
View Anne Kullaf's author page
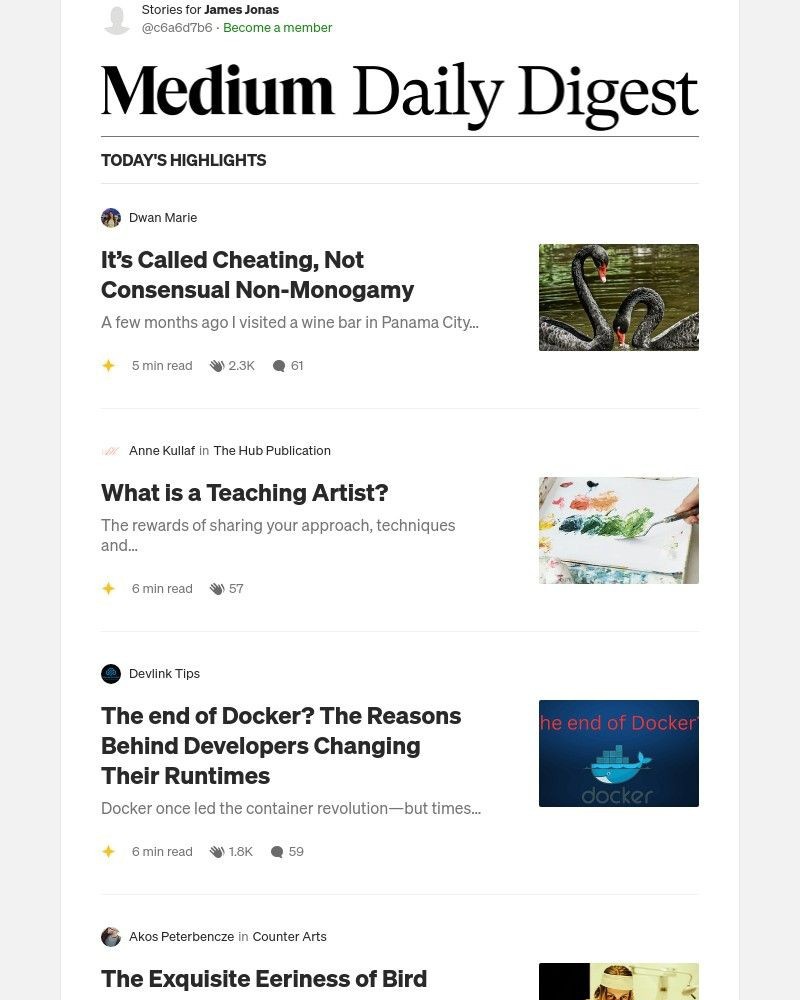(x=161, y=451)
